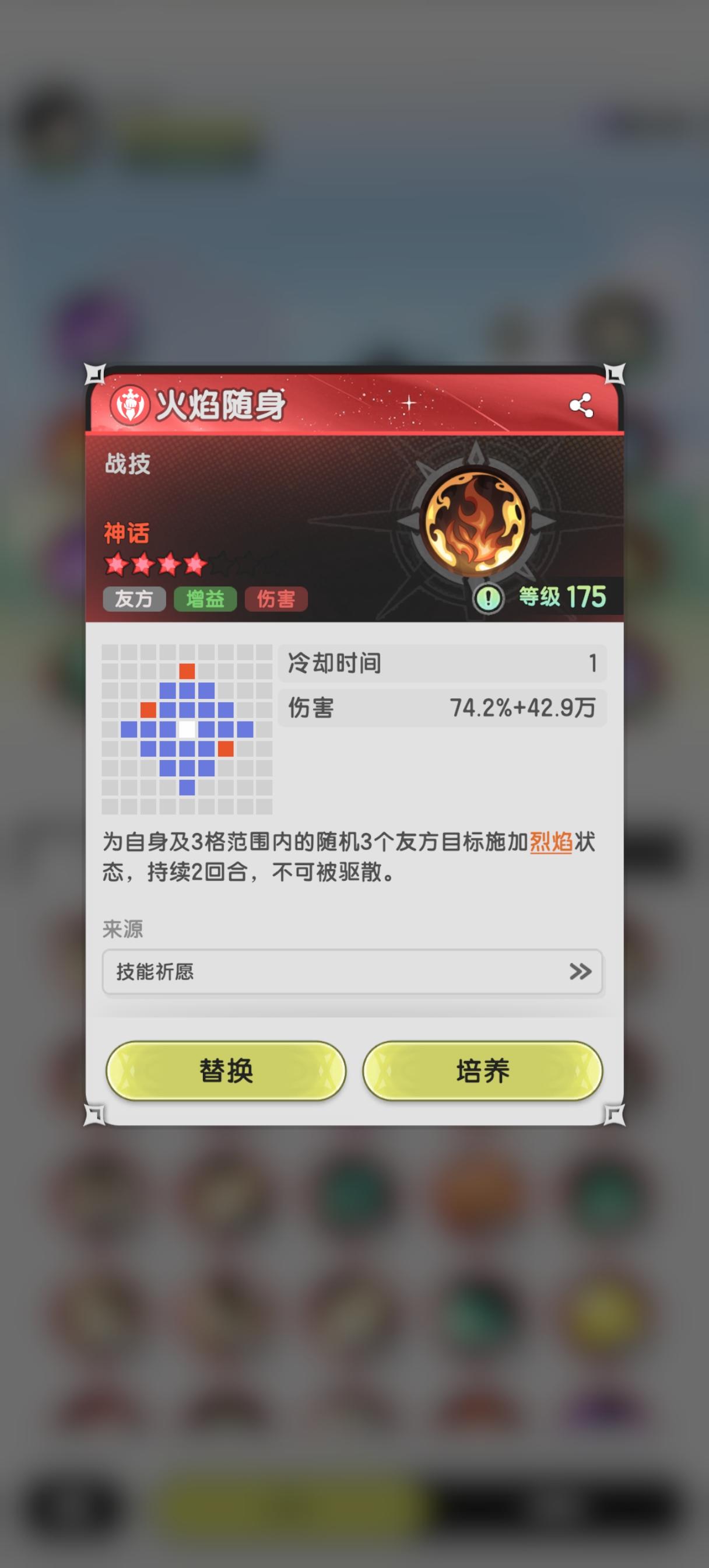Toggle the 增益 buff tag
This screenshot has width=709, height=1568.
(x=205, y=598)
